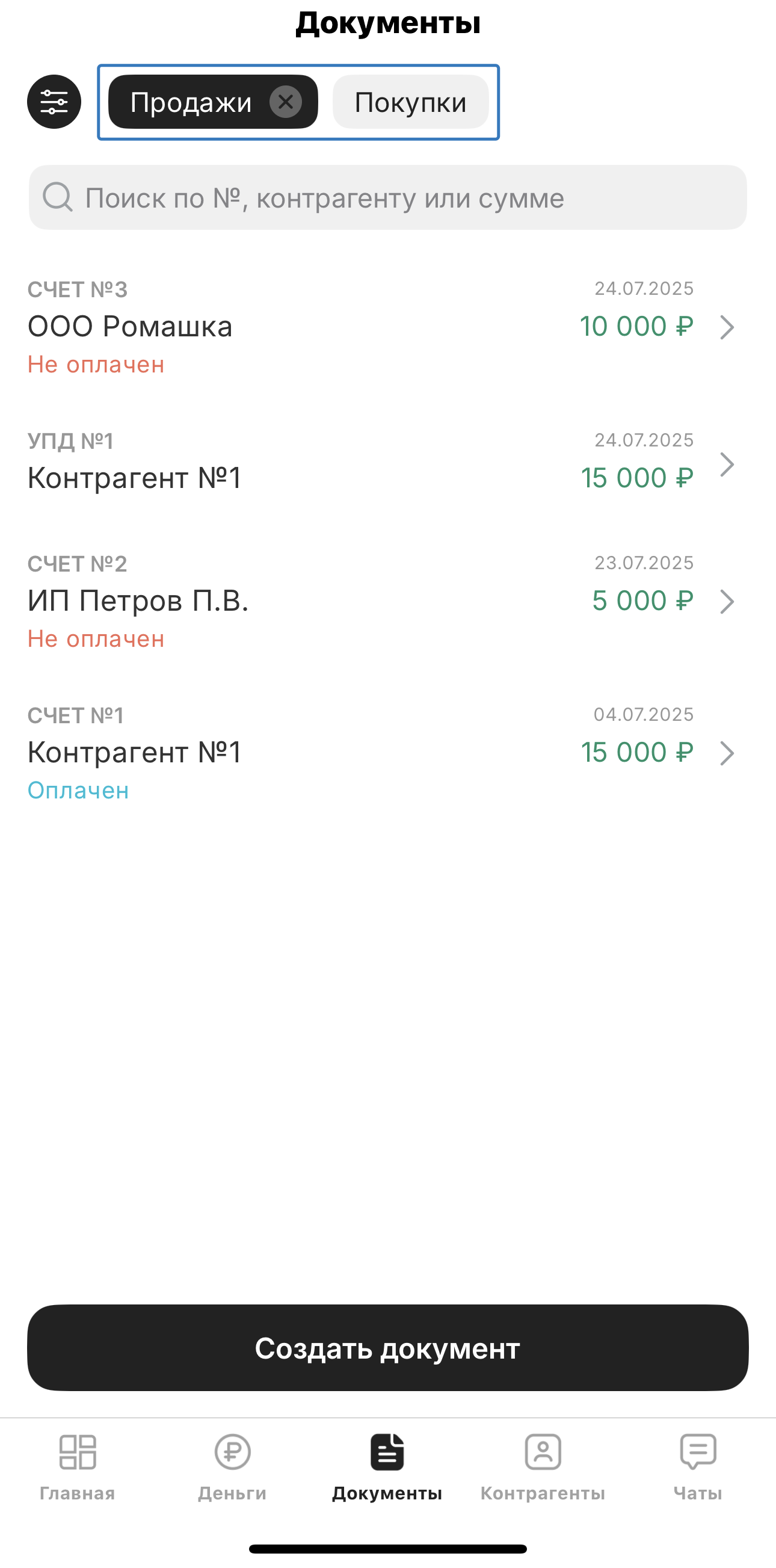Image resolution: width=776 pixels, height=1568 pixels.
Task: Remove the Продажи filter chip
Action: [286, 102]
